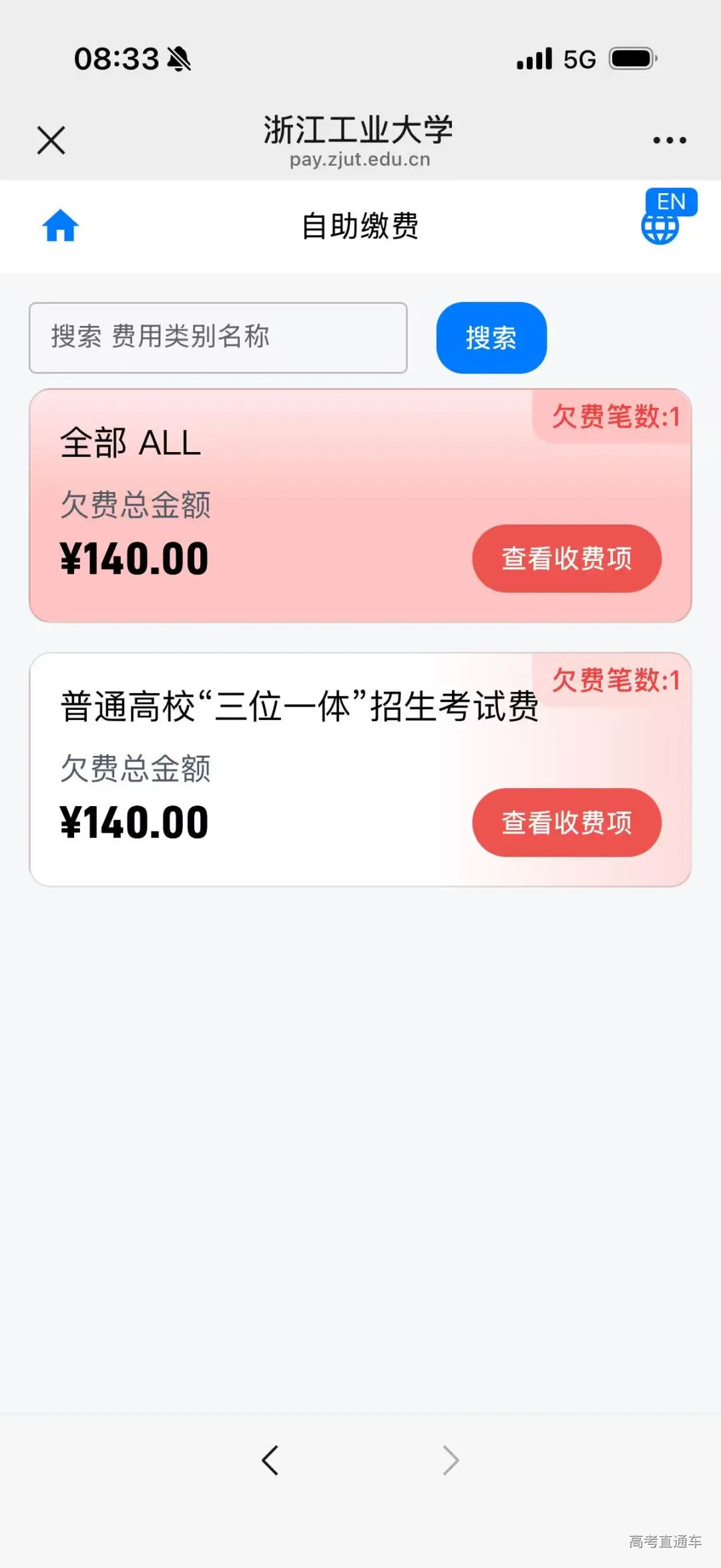The image size is (721, 1568).
Task: Tap the 欠费笔数:1 badge on 三位一体 card
Action: pos(615,680)
